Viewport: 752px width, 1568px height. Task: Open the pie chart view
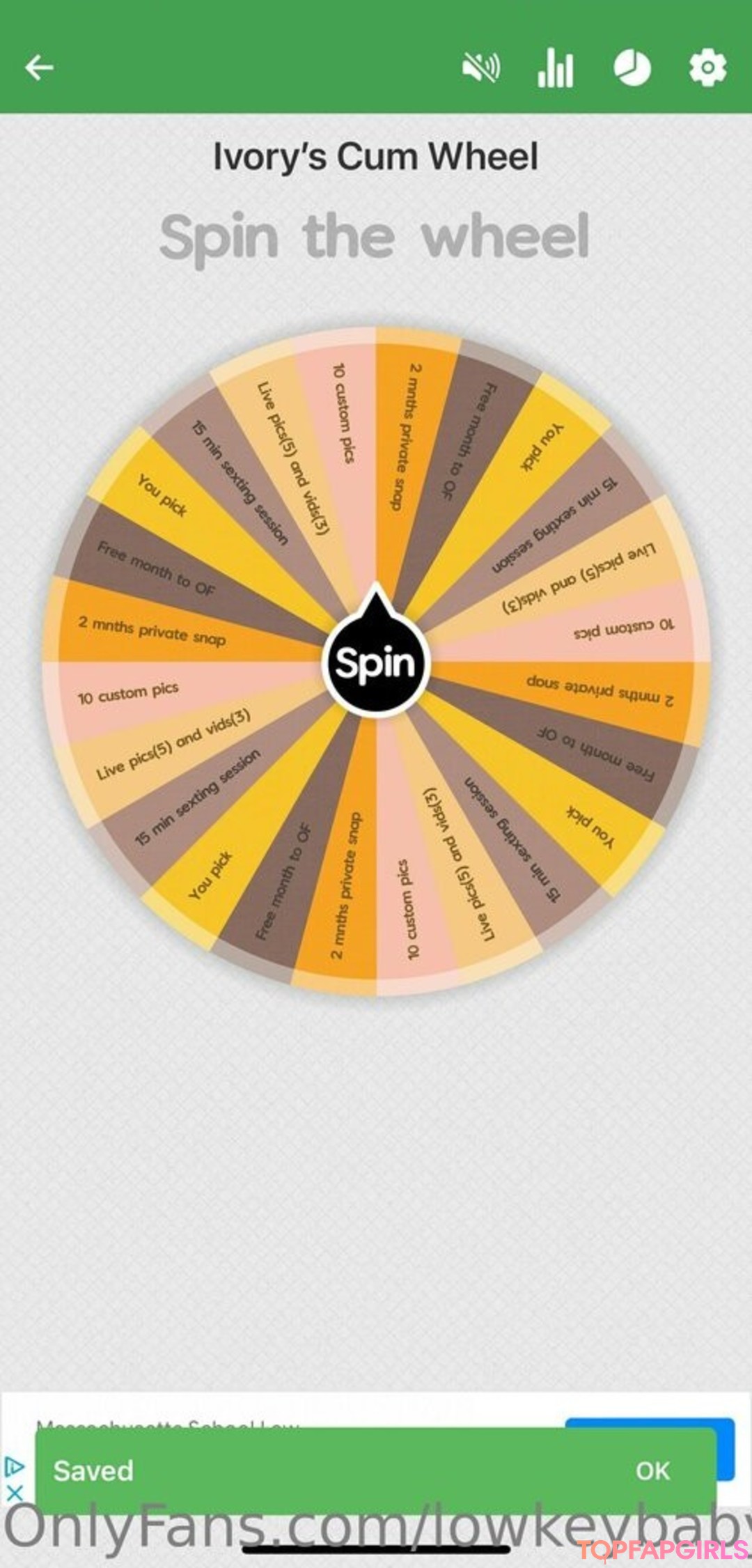[x=632, y=68]
